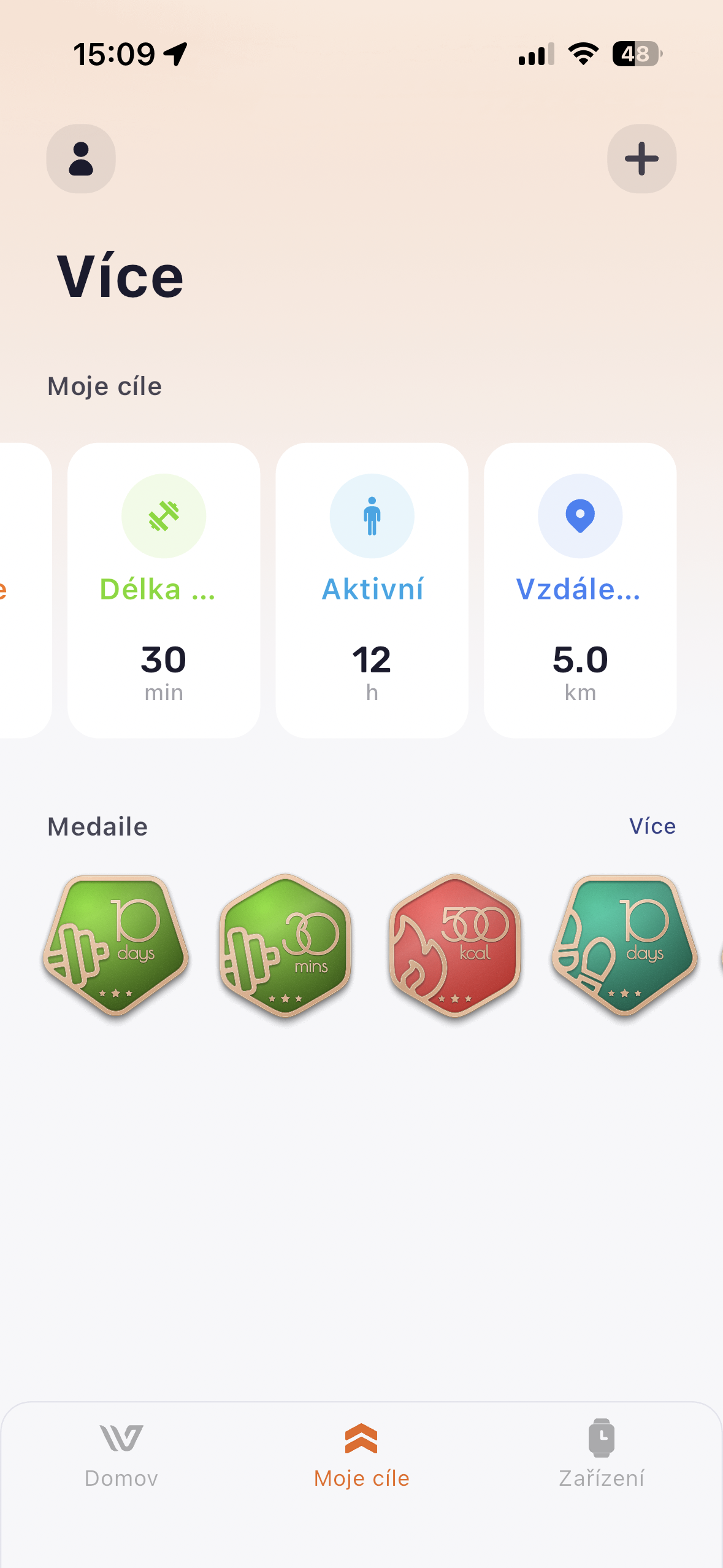Open the Více link next to Medaile

click(652, 826)
